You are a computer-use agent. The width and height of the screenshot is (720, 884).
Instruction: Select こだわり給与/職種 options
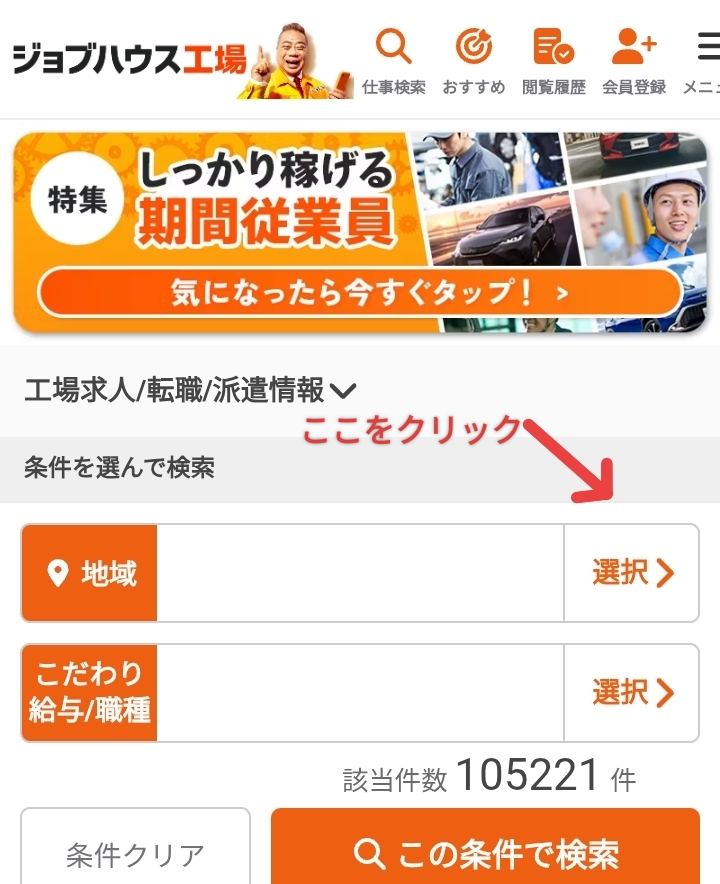point(632,692)
